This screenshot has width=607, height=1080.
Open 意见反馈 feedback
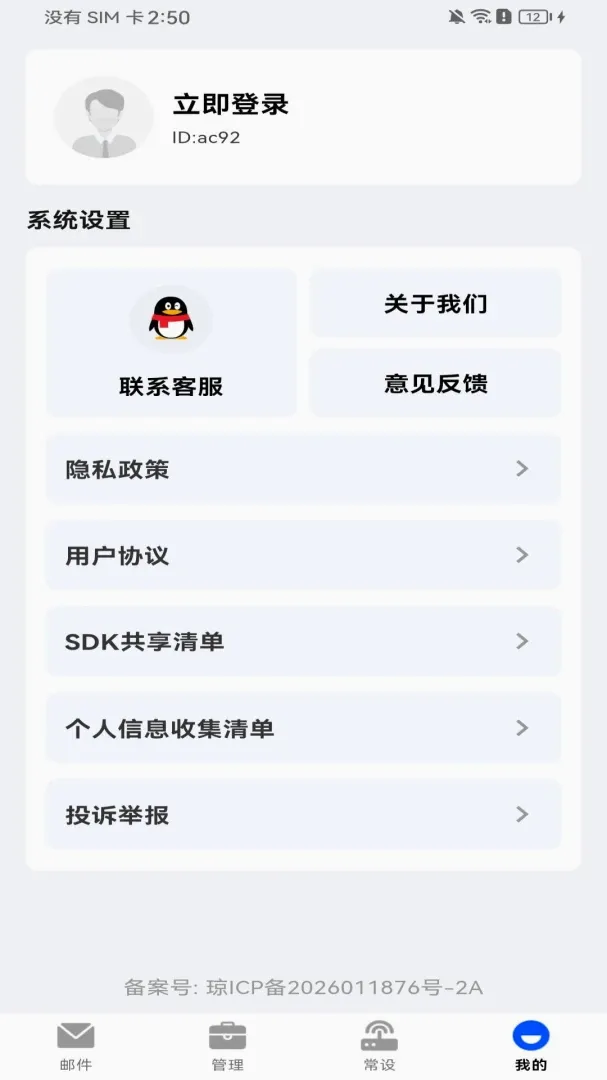click(x=435, y=383)
